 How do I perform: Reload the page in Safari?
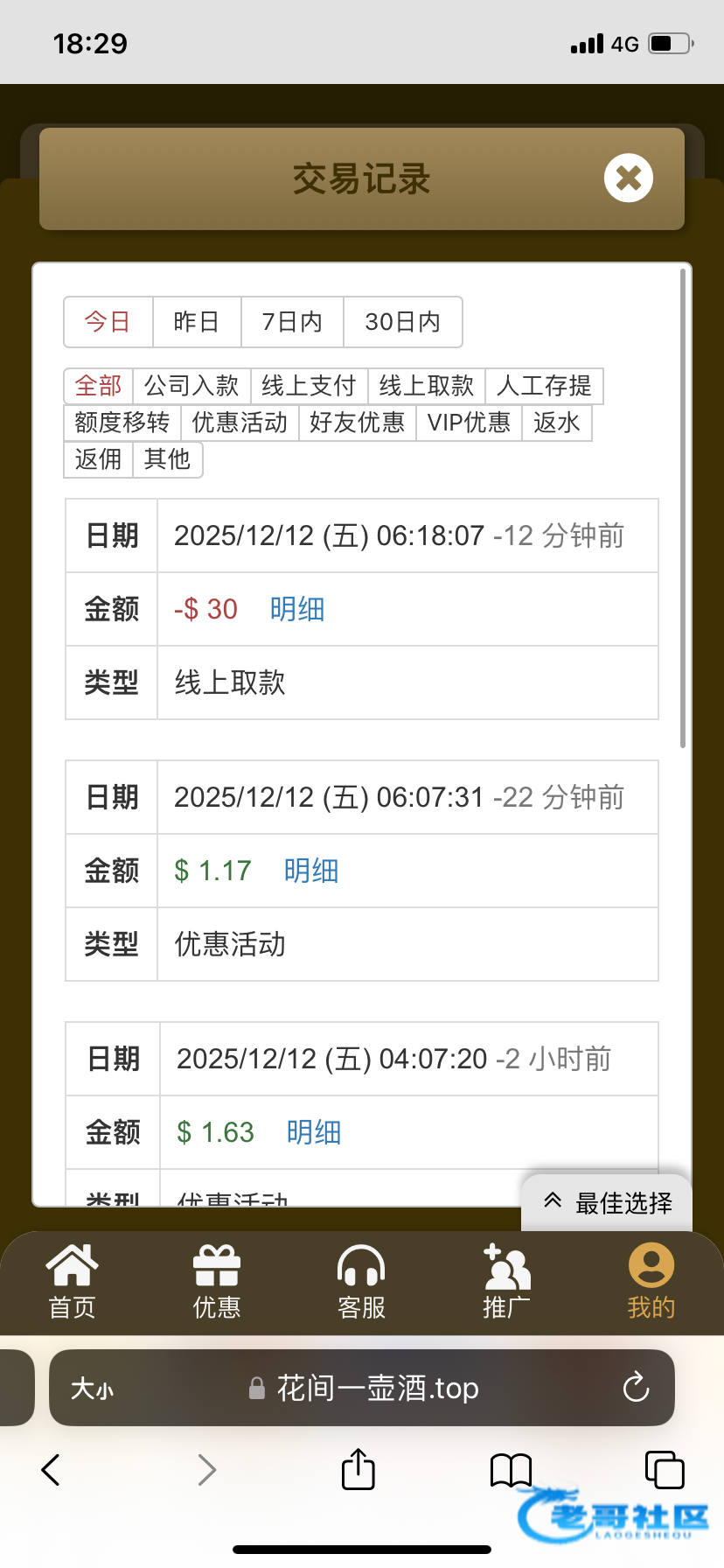click(x=636, y=1388)
